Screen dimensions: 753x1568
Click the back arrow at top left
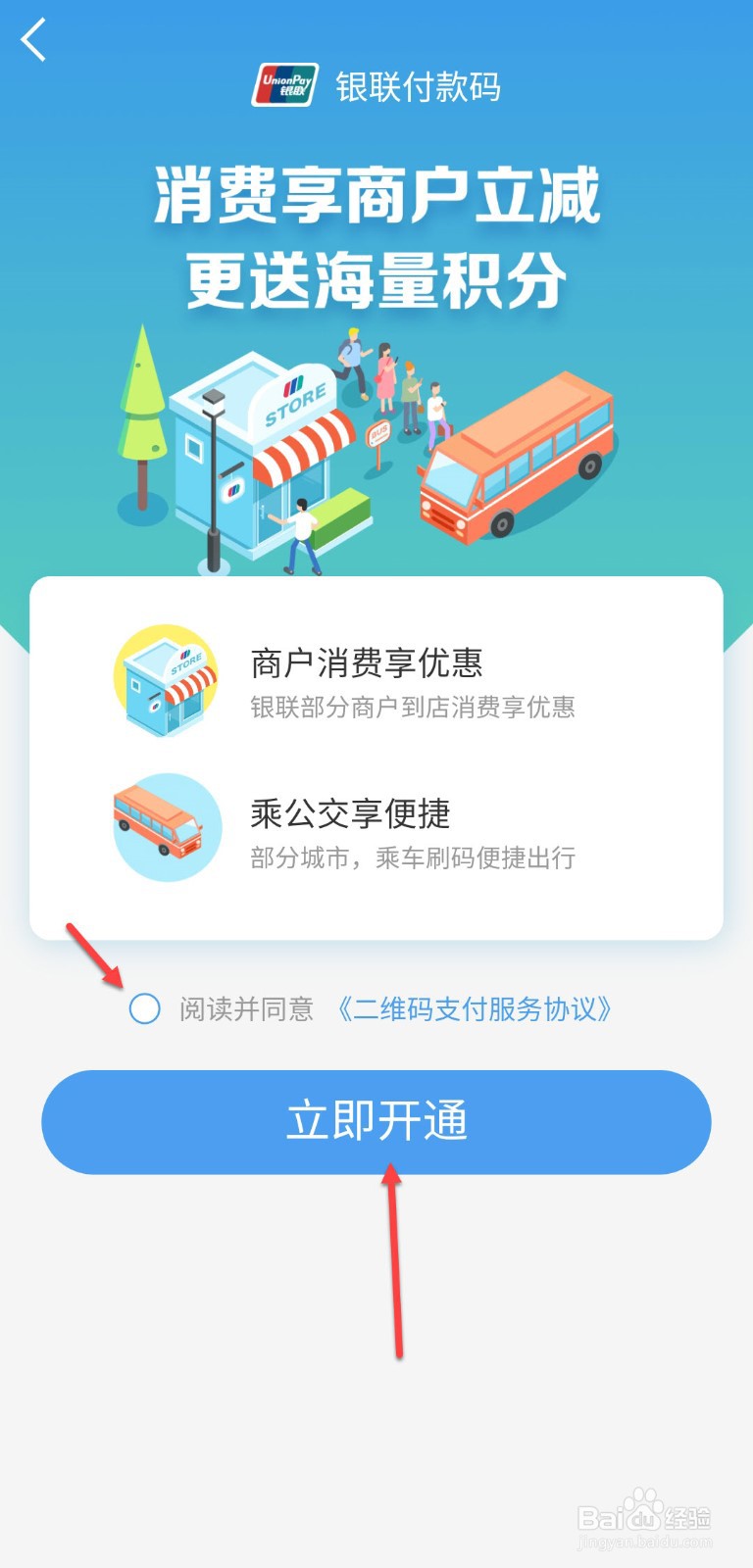click(33, 41)
